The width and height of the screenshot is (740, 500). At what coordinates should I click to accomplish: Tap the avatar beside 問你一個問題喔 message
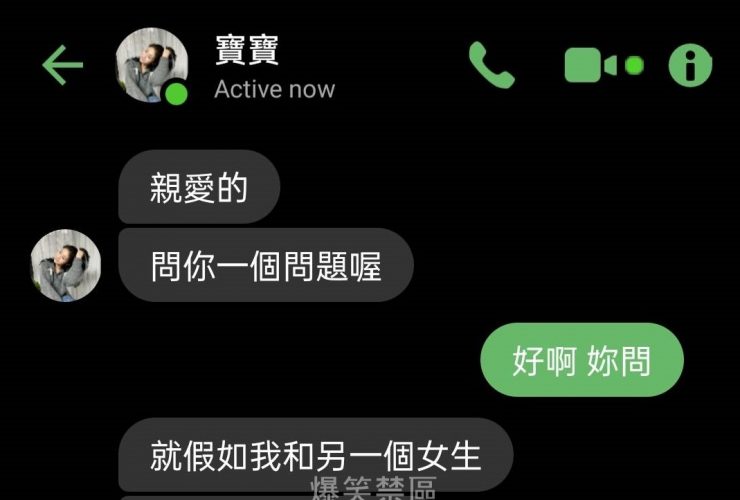[66, 265]
